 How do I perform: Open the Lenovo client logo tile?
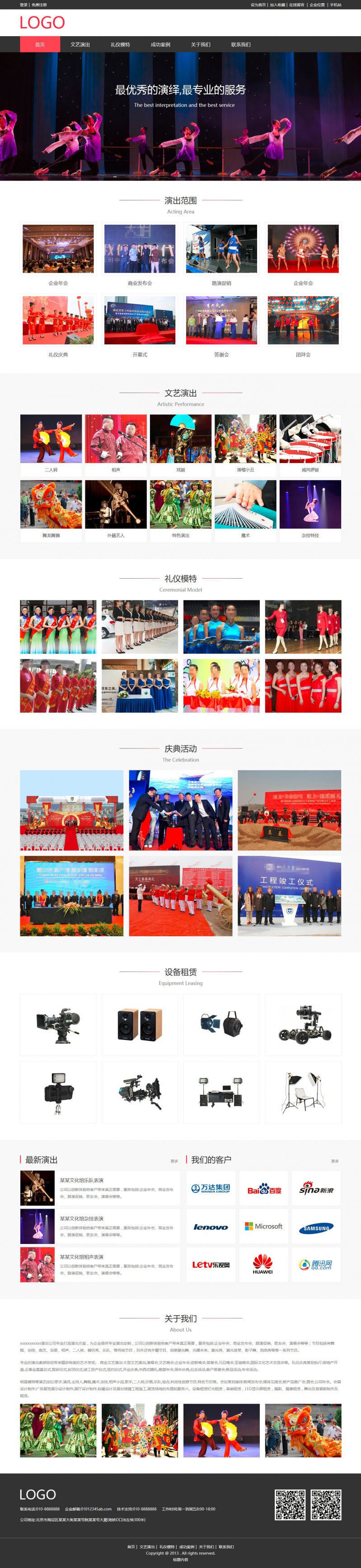(x=211, y=1226)
